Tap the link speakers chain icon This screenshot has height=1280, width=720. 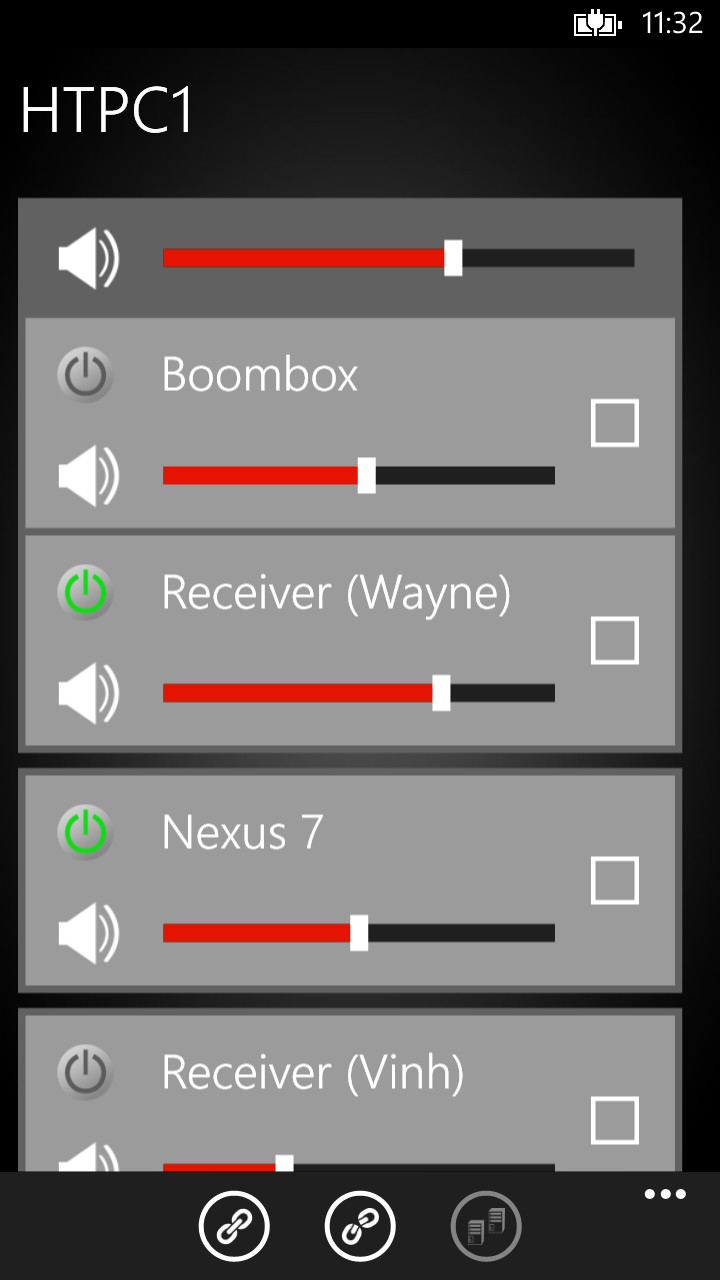tap(234, 1226)
